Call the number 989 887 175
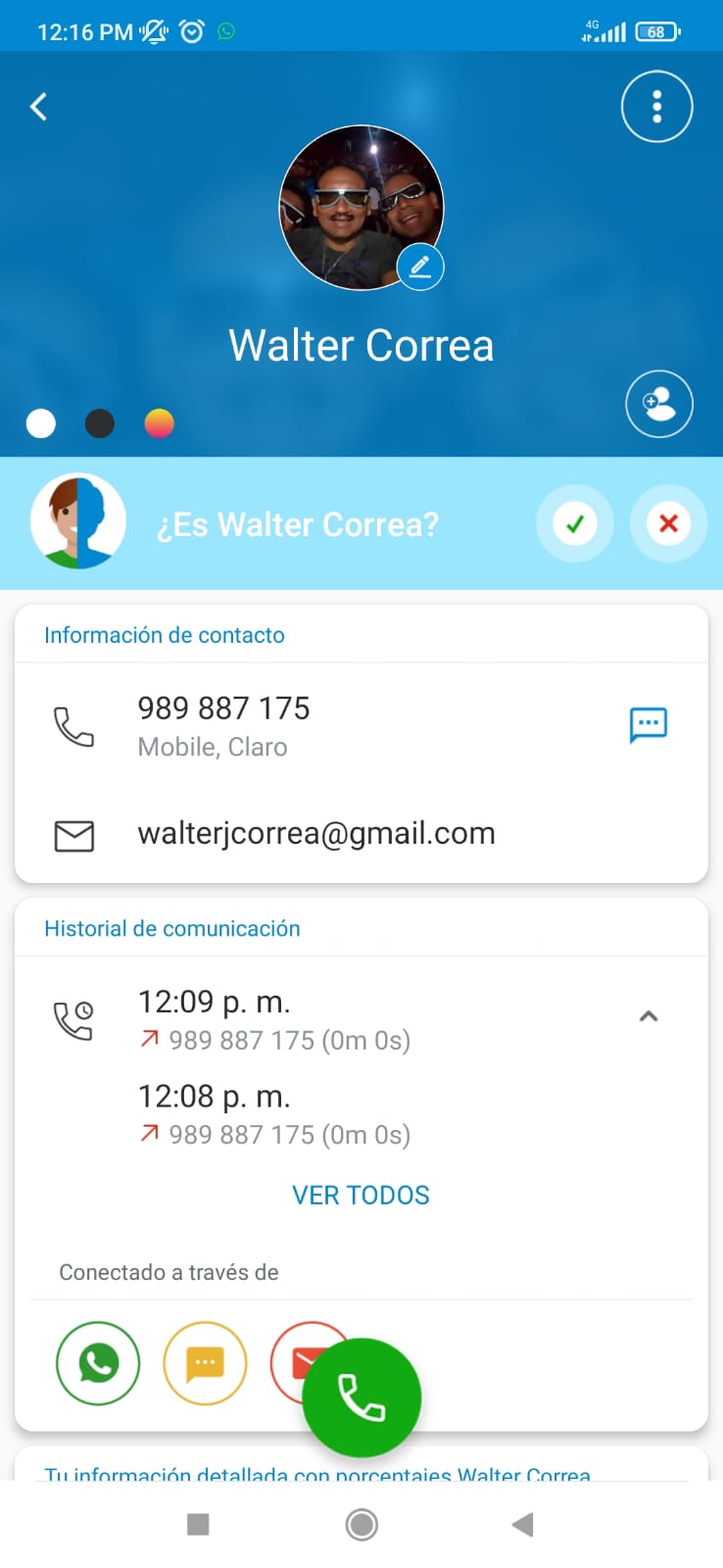 click(222, 726)
